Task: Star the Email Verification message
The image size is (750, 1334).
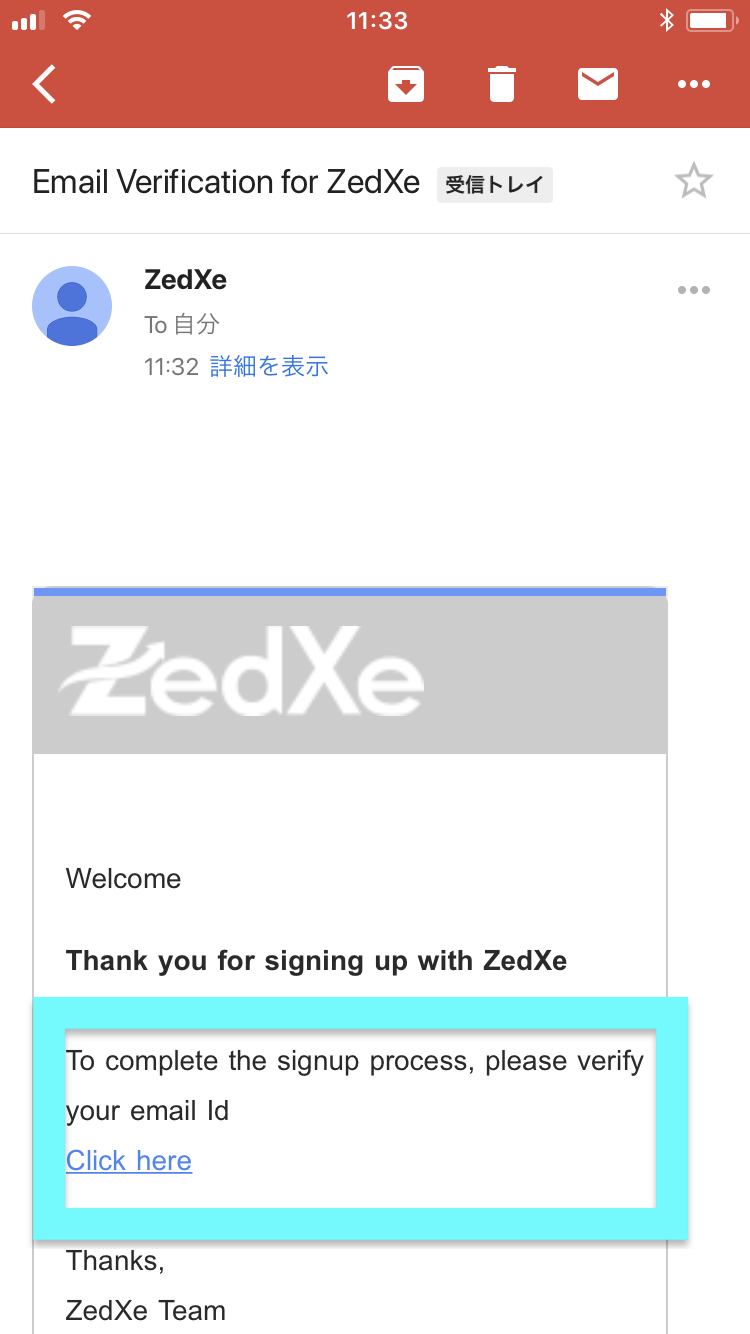Action: click(693, 182)
